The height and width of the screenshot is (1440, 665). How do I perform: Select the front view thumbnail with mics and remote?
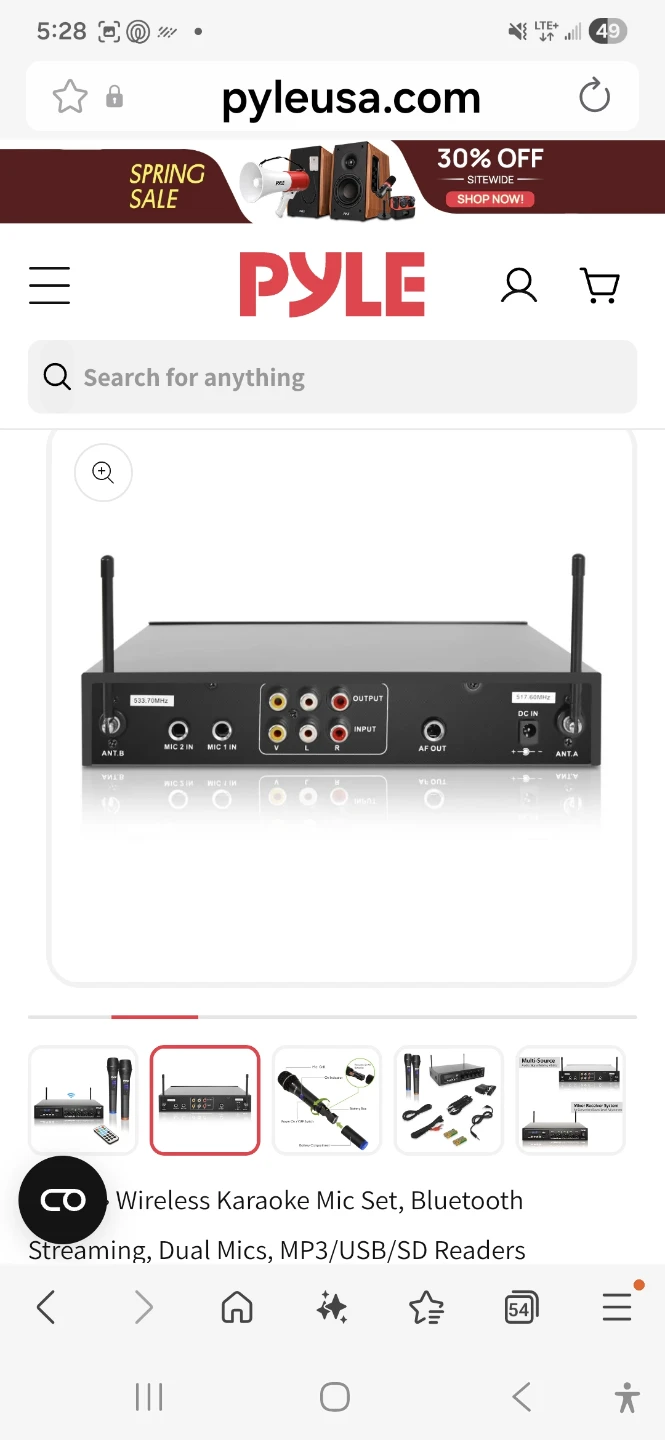coord(83,1100)
